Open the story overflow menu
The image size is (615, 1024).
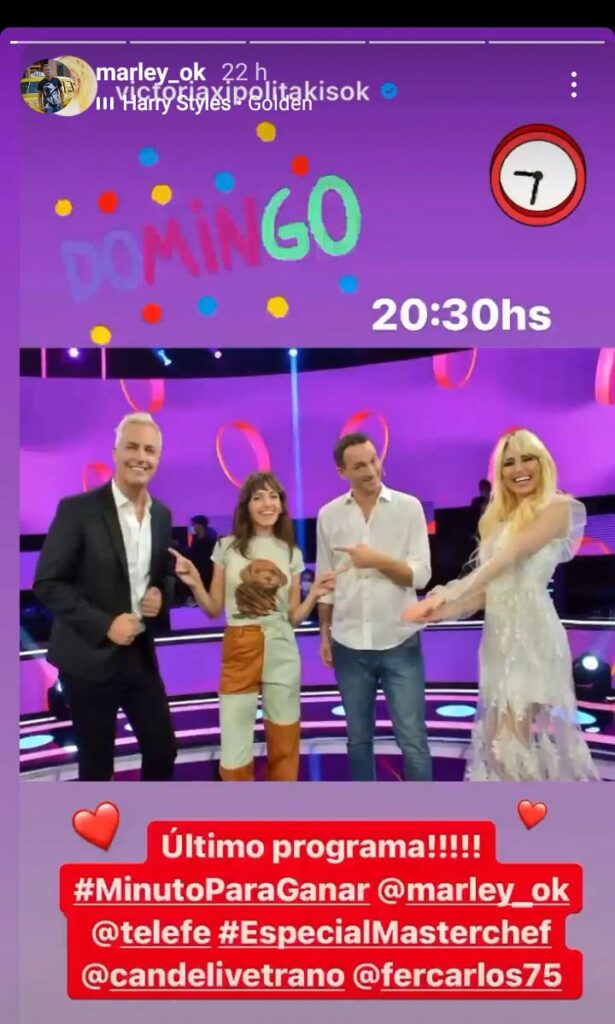tap(573, 85)
